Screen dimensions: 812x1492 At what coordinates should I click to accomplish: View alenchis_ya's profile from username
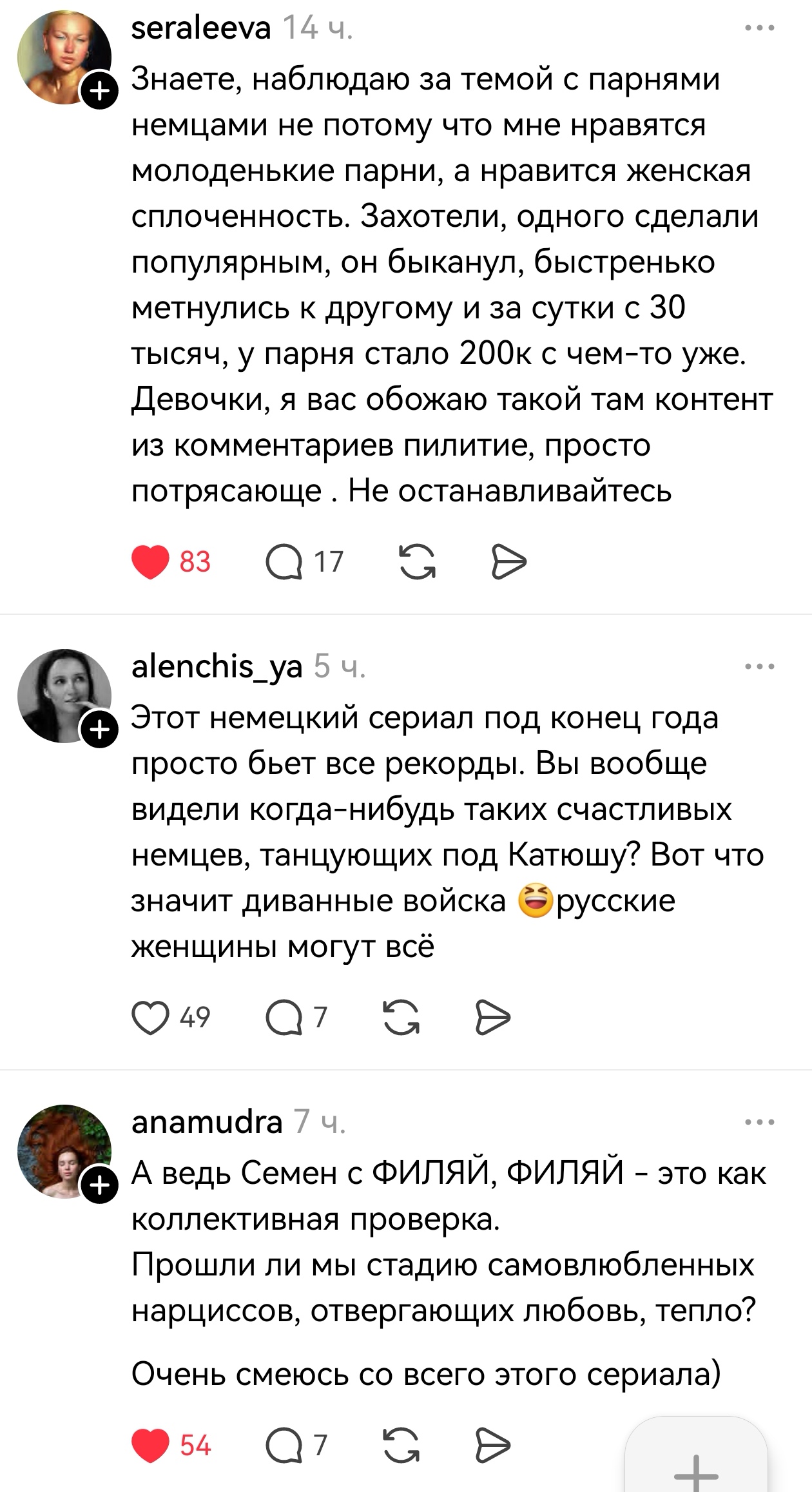click(x=217, y=666)
